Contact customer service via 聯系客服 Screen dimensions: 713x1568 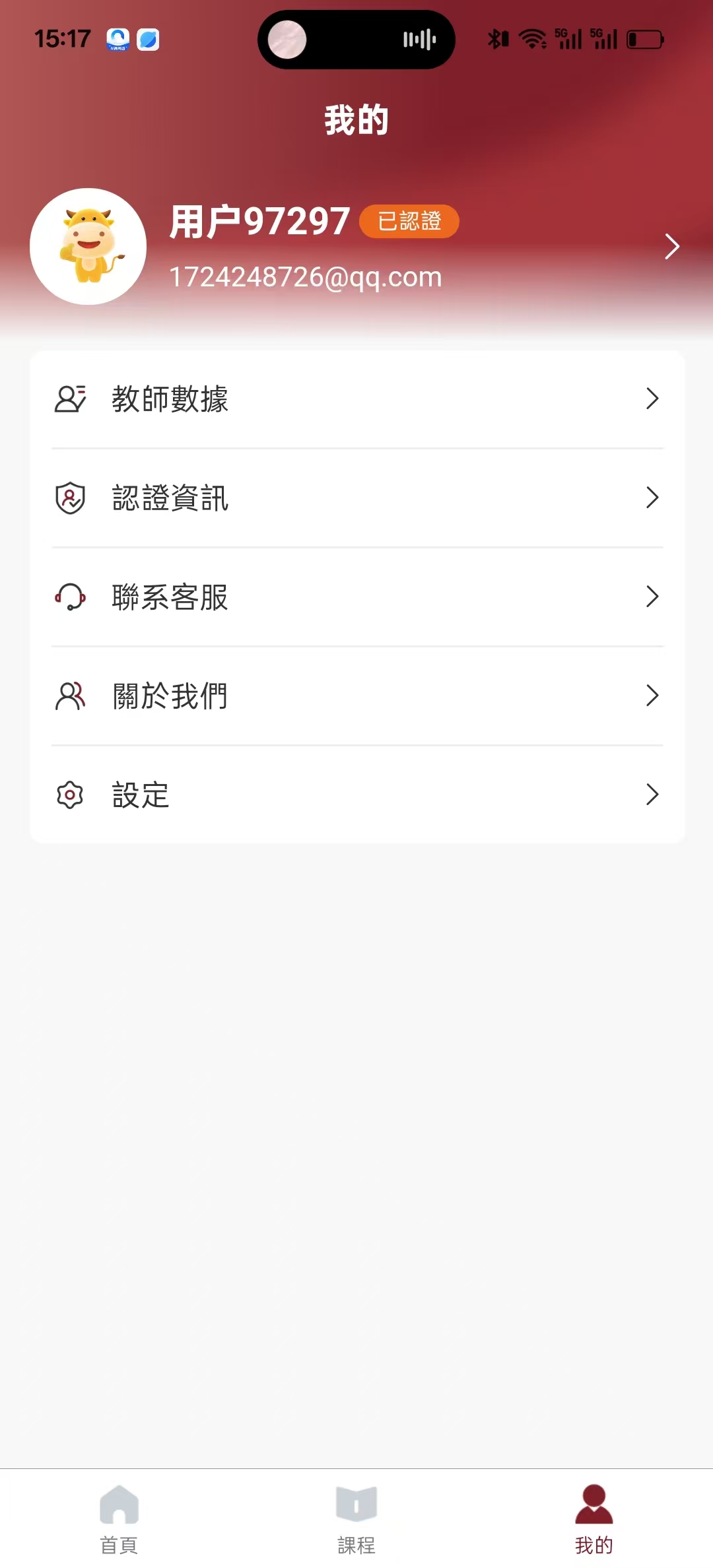pyautogui.click(x=356, y=597)
